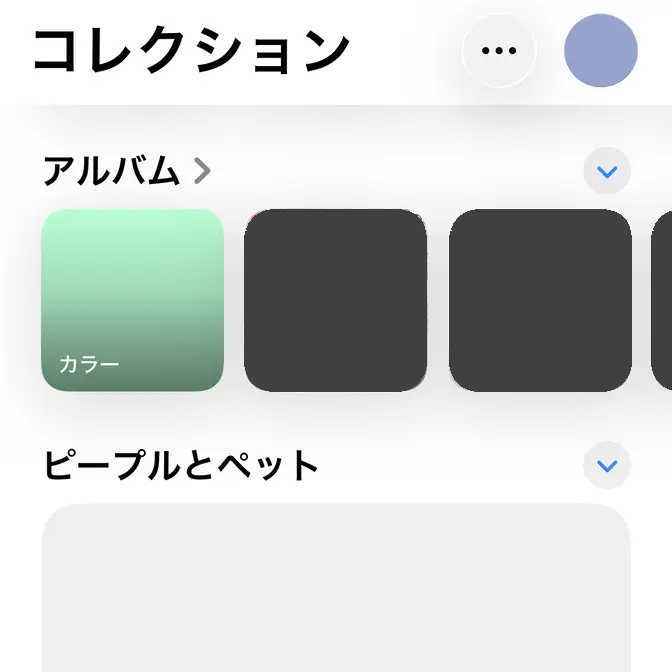Open the カラー album

click(132, 300)
